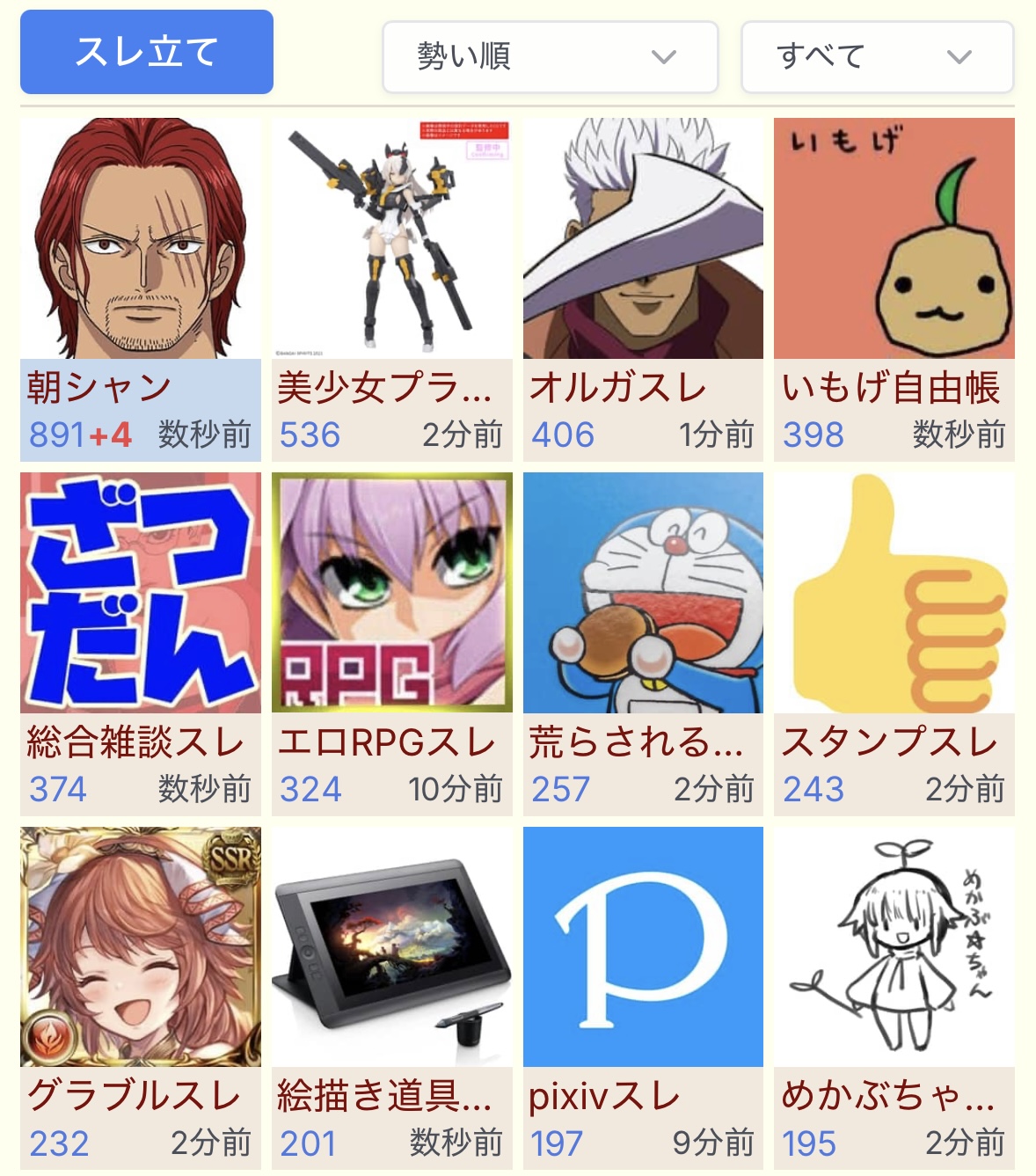Select the スタンプスレ thread

pyautogui.click(x=894, y=642)
